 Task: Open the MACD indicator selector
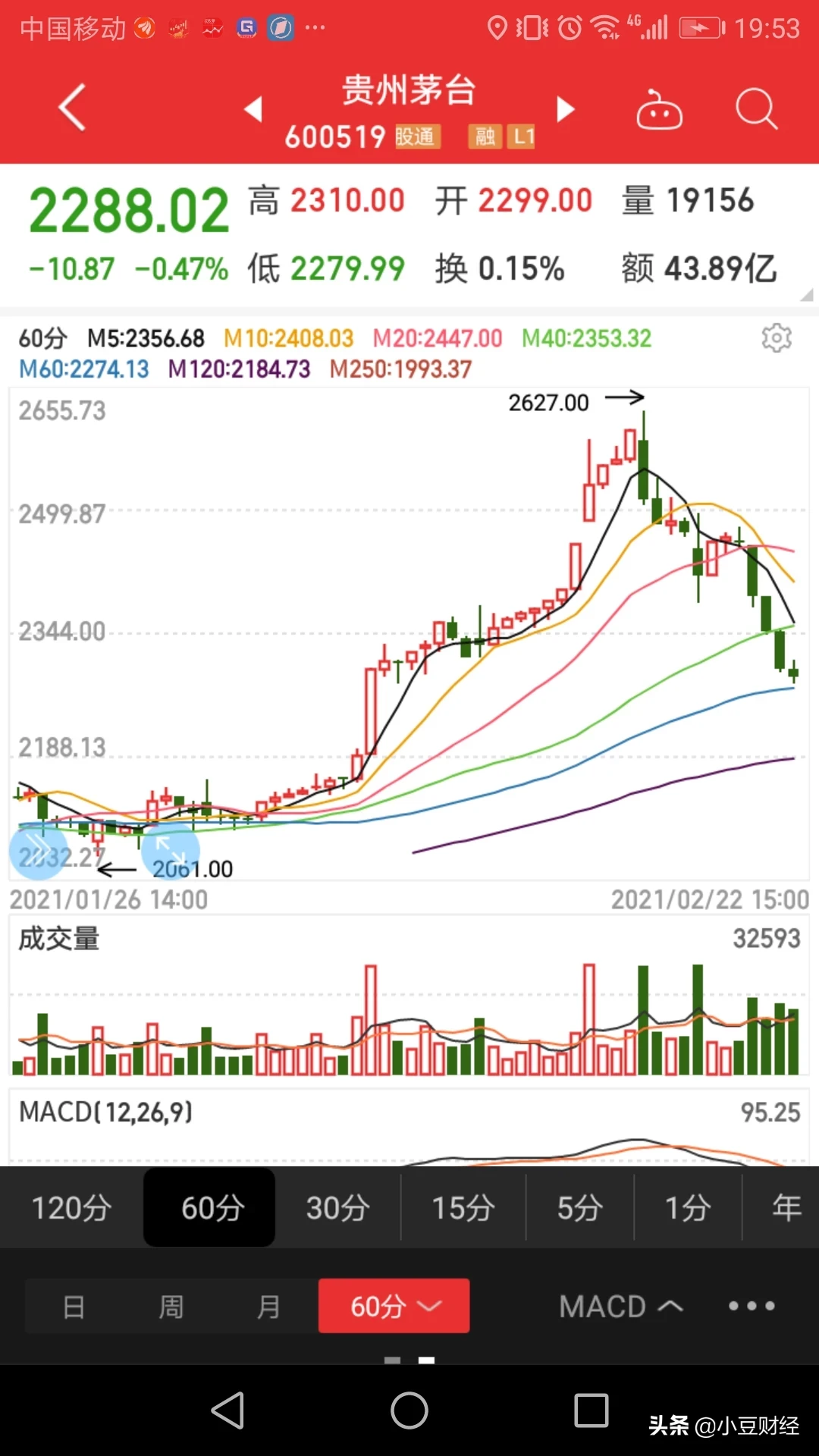[x=620, y=1306]
